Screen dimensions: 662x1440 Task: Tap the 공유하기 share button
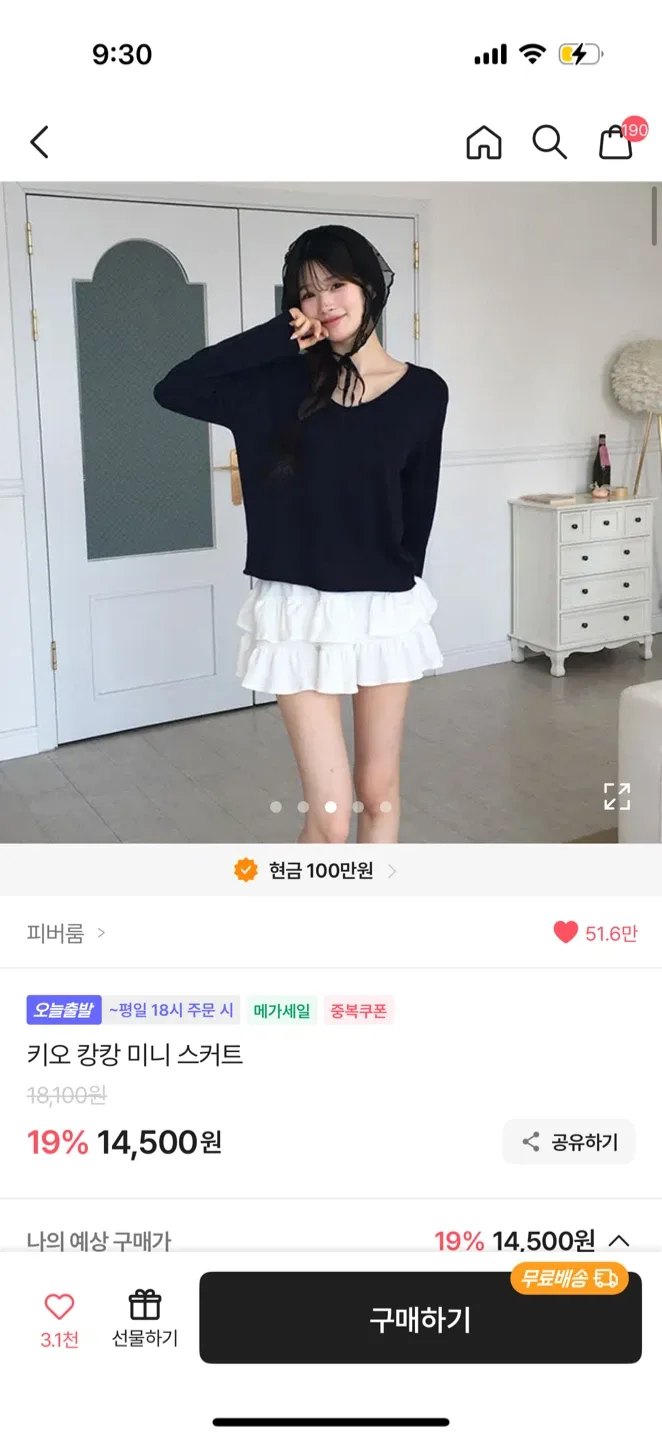(569, 1142)
